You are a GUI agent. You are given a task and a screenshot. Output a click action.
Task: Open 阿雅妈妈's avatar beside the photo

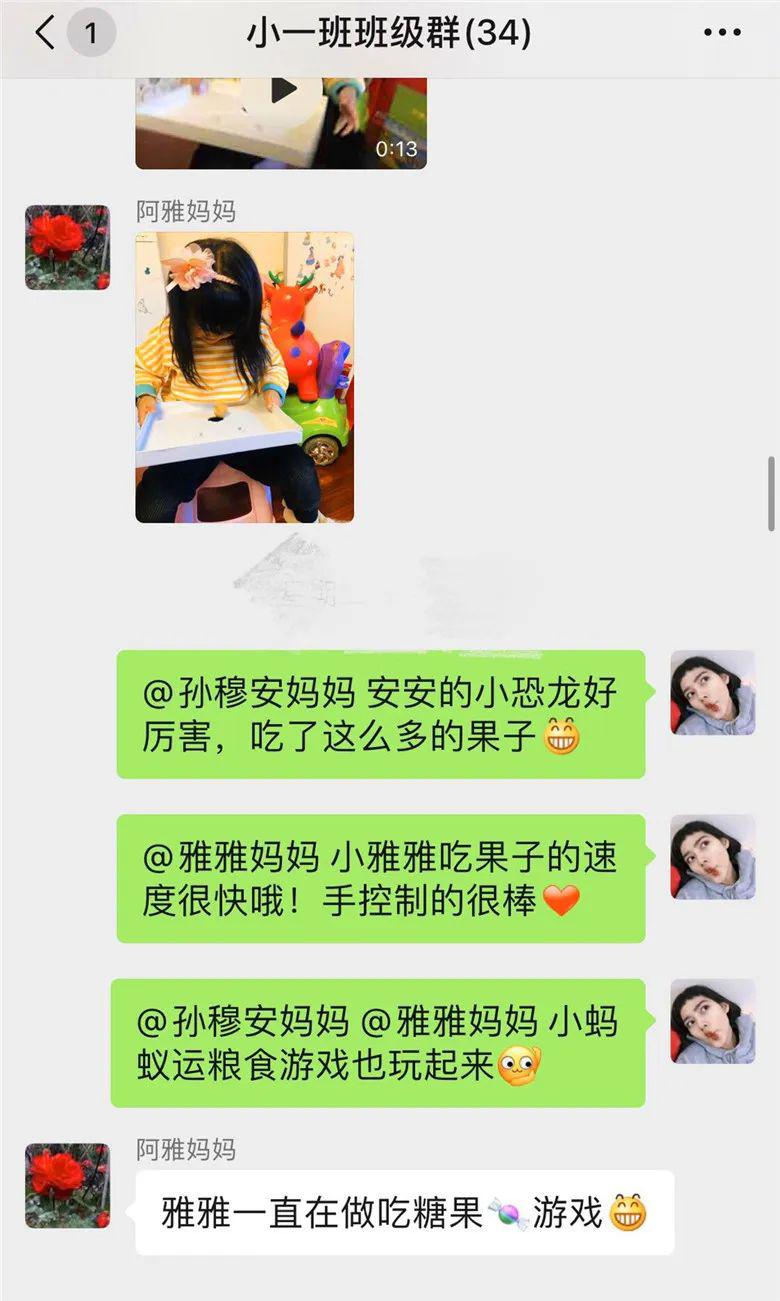pos(67,247)
